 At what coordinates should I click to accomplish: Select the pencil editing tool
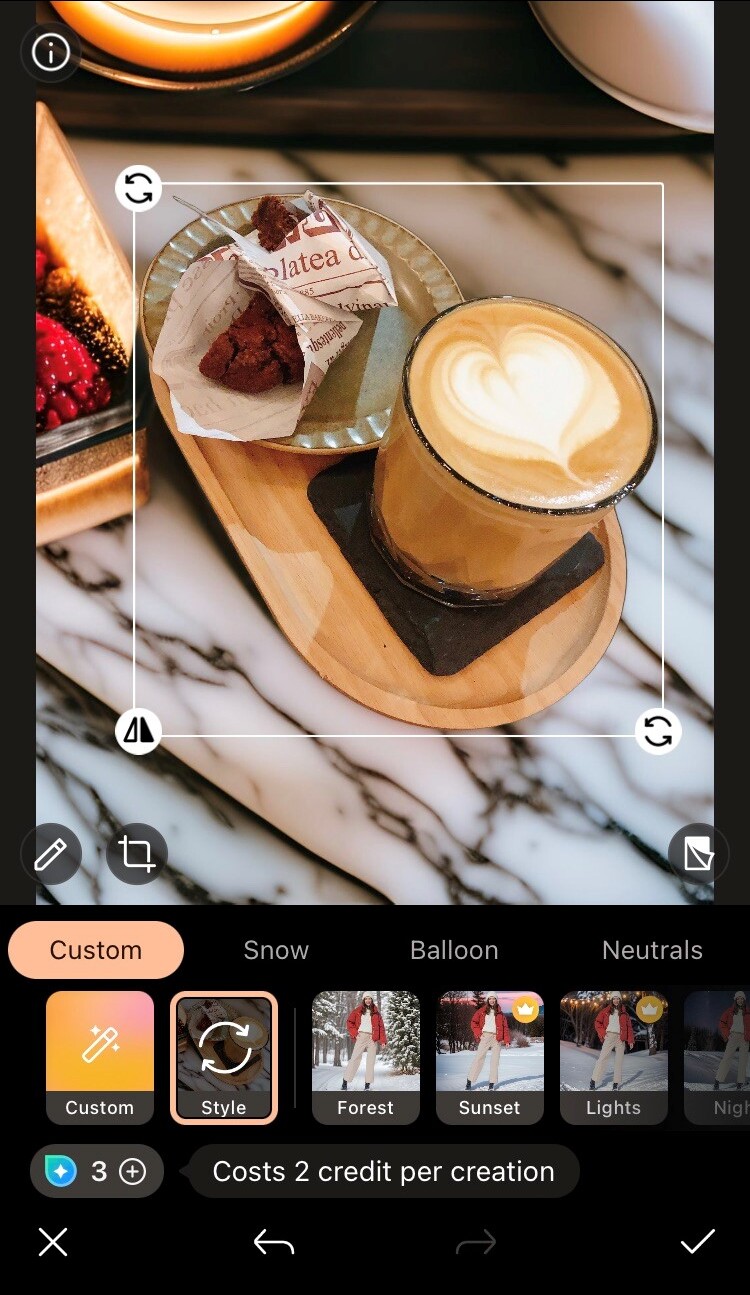pyautogui.click(x=50, y=853)
